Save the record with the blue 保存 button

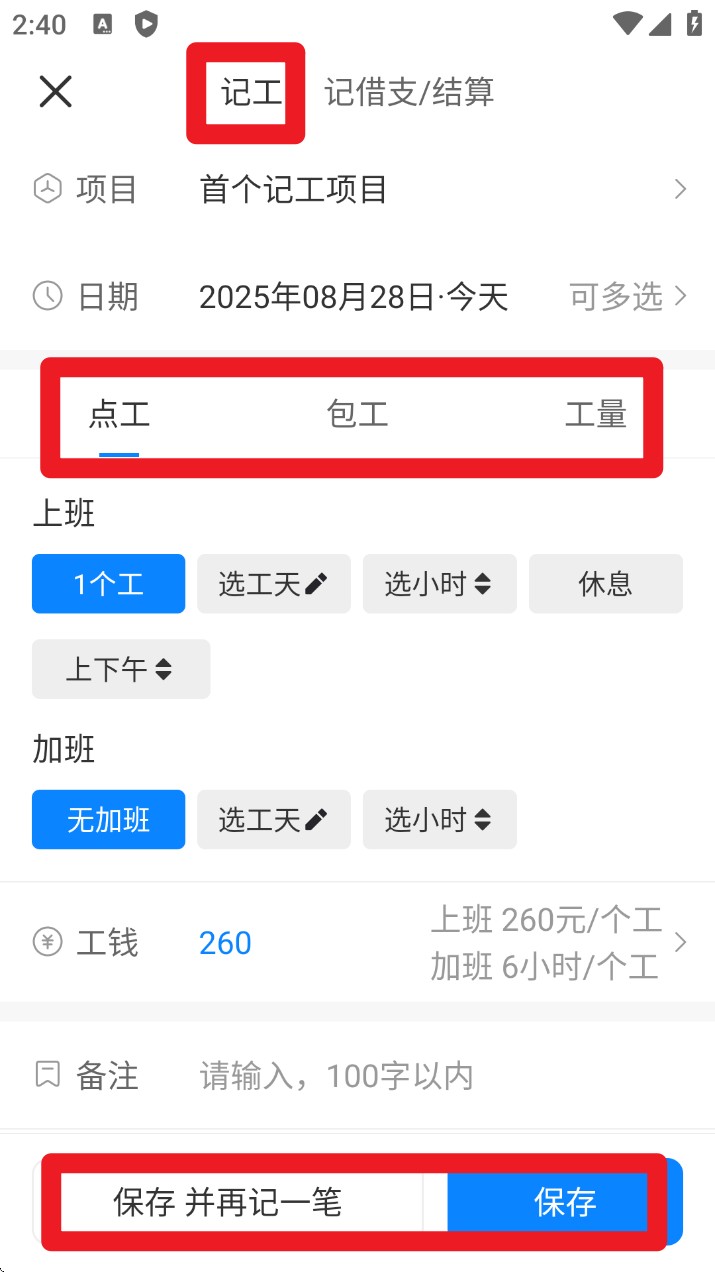point(565,1201)
